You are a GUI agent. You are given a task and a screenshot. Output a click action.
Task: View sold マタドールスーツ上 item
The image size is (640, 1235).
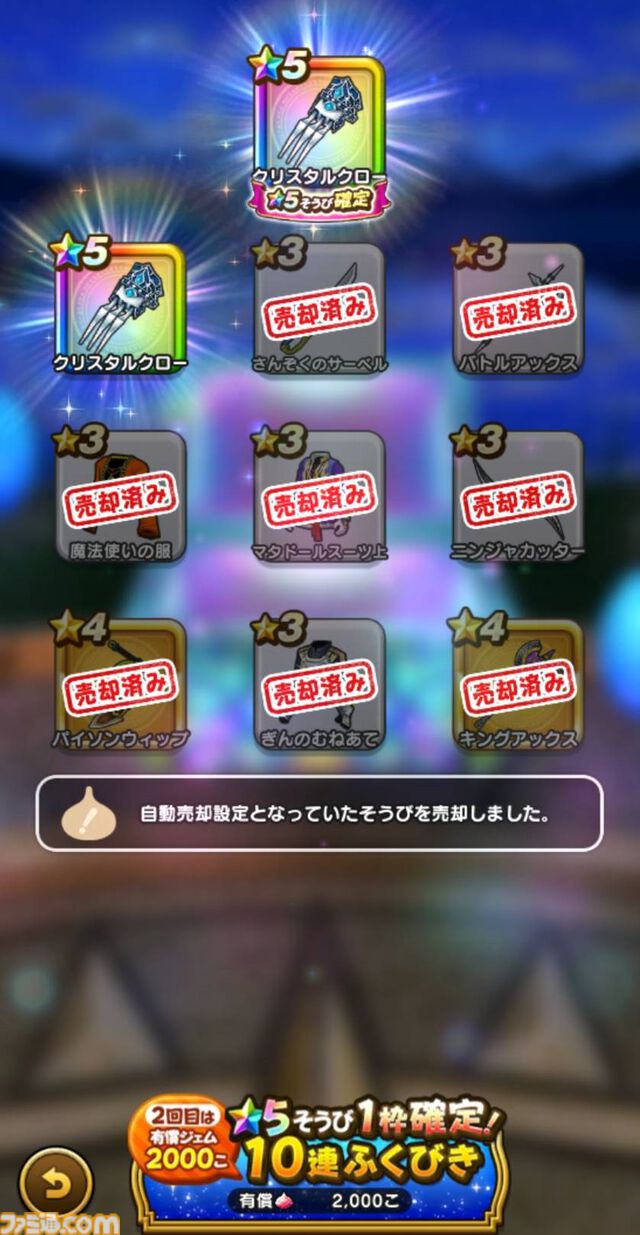point(319,497)
